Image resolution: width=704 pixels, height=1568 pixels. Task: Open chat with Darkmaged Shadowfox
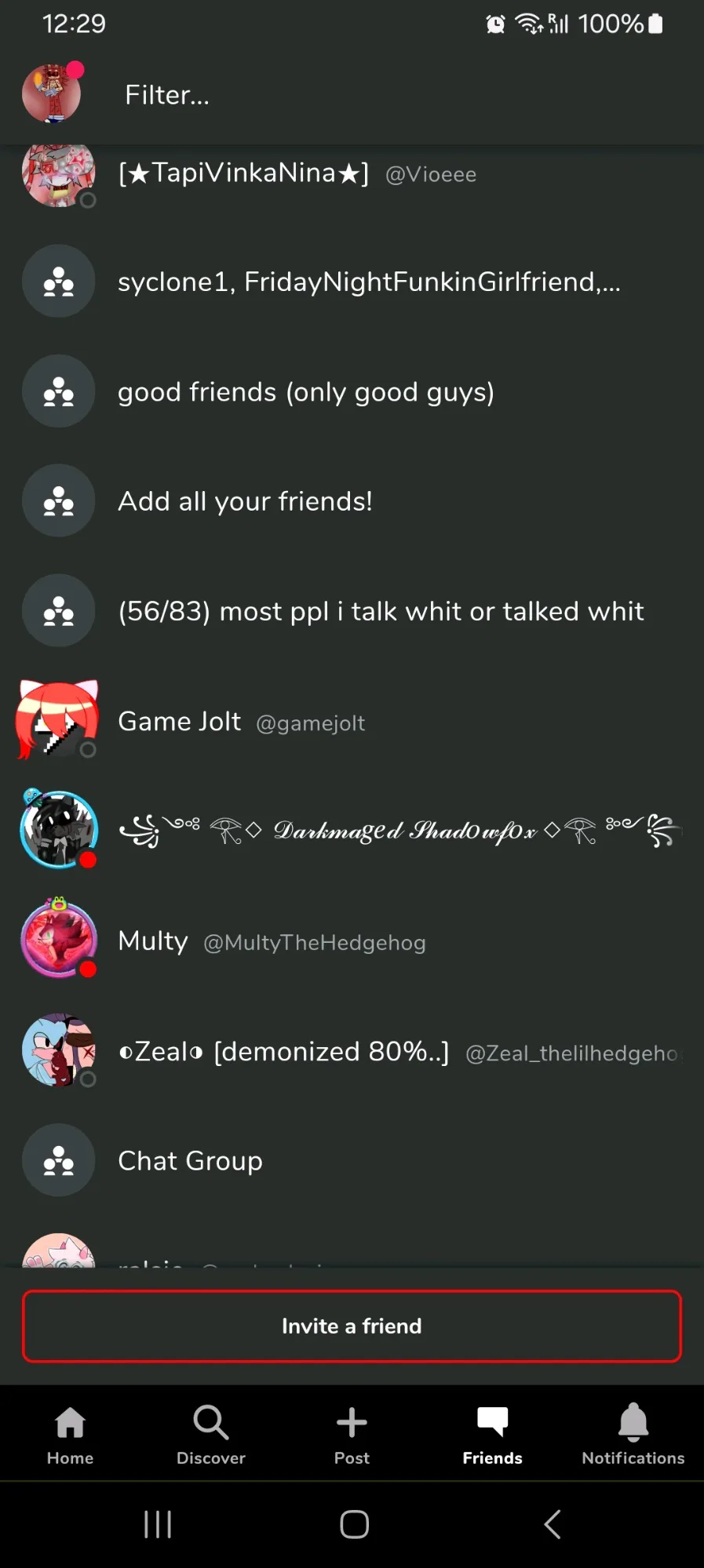pyautogui.click(x=352, y=831)
